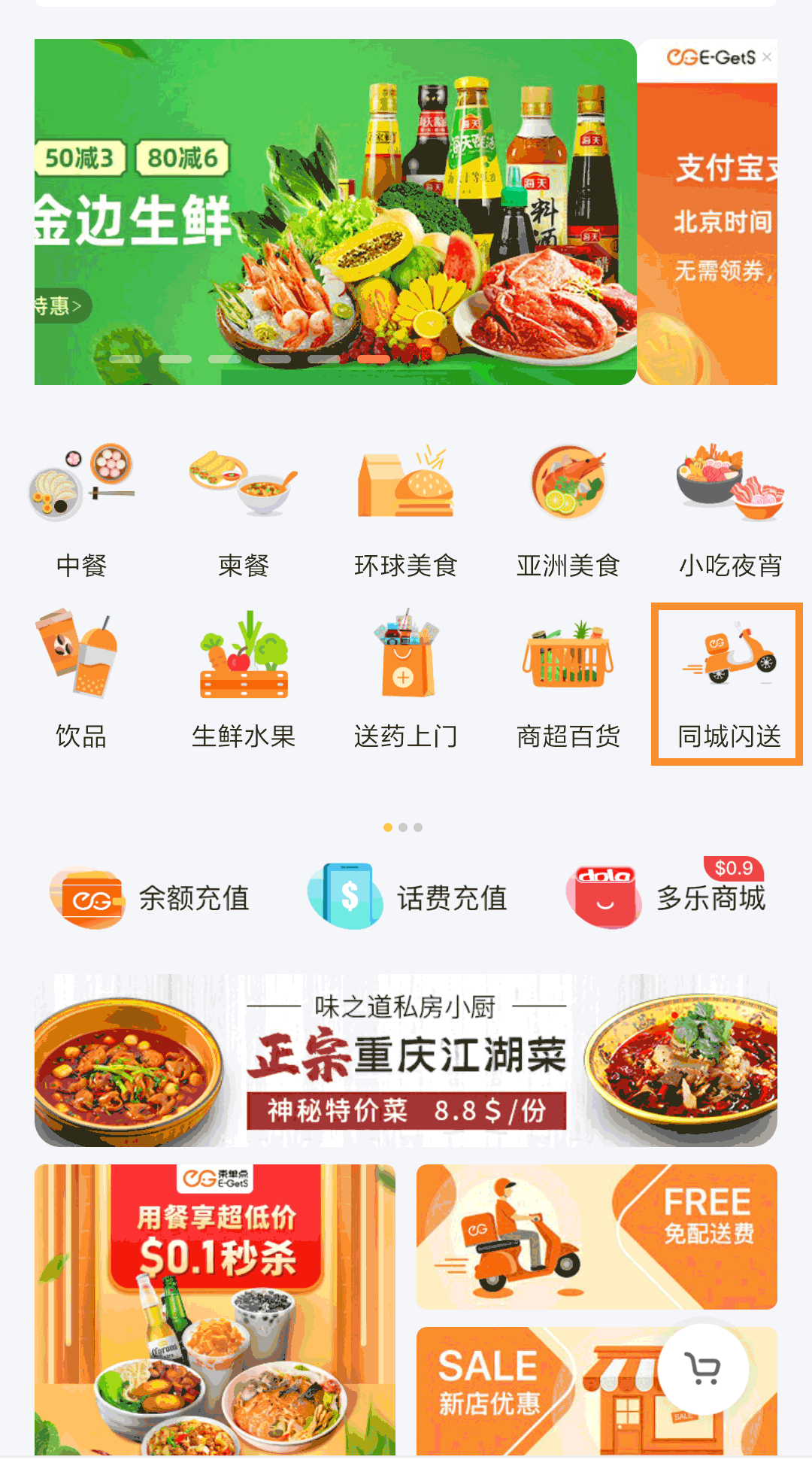Select the 亚洲美食 category
This screenshot has height=1460, width=812.
[568, 511]
